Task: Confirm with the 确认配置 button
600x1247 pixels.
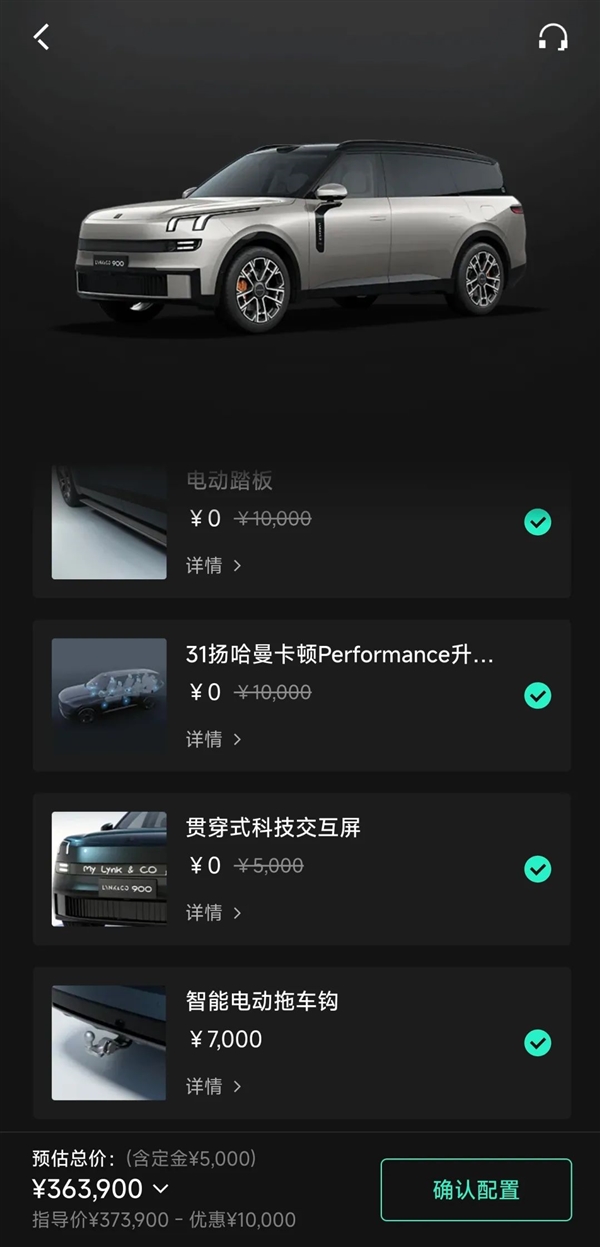Action: (476, 1190)
